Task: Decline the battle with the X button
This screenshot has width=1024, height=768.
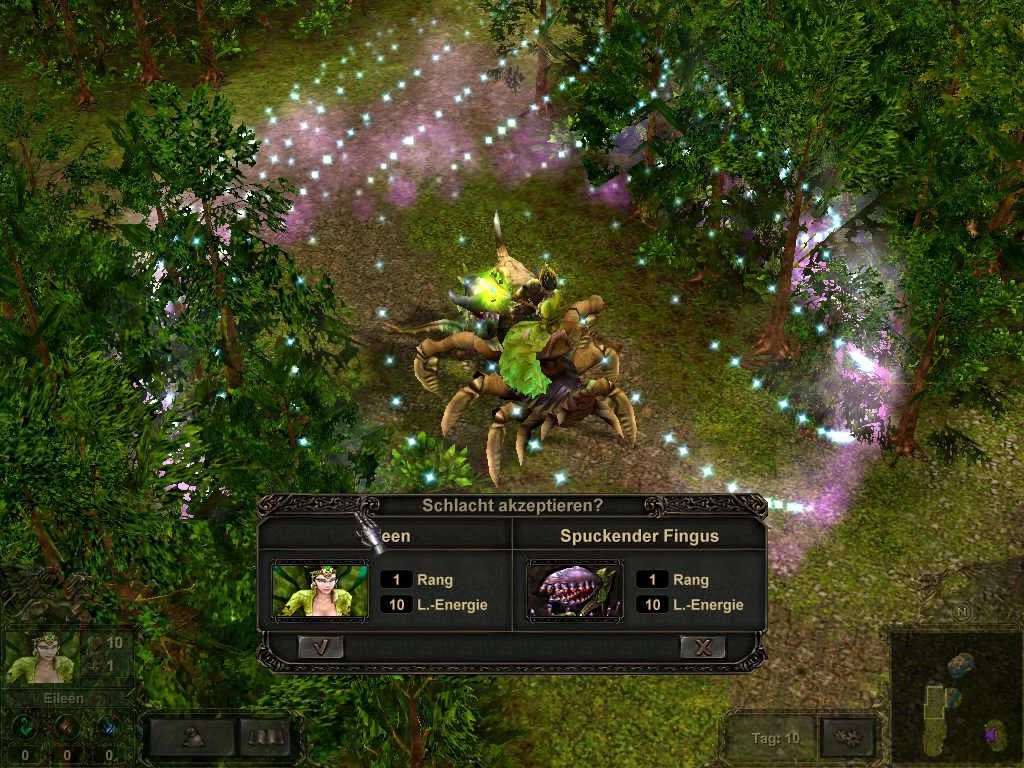Action: (x=702, y=647)
